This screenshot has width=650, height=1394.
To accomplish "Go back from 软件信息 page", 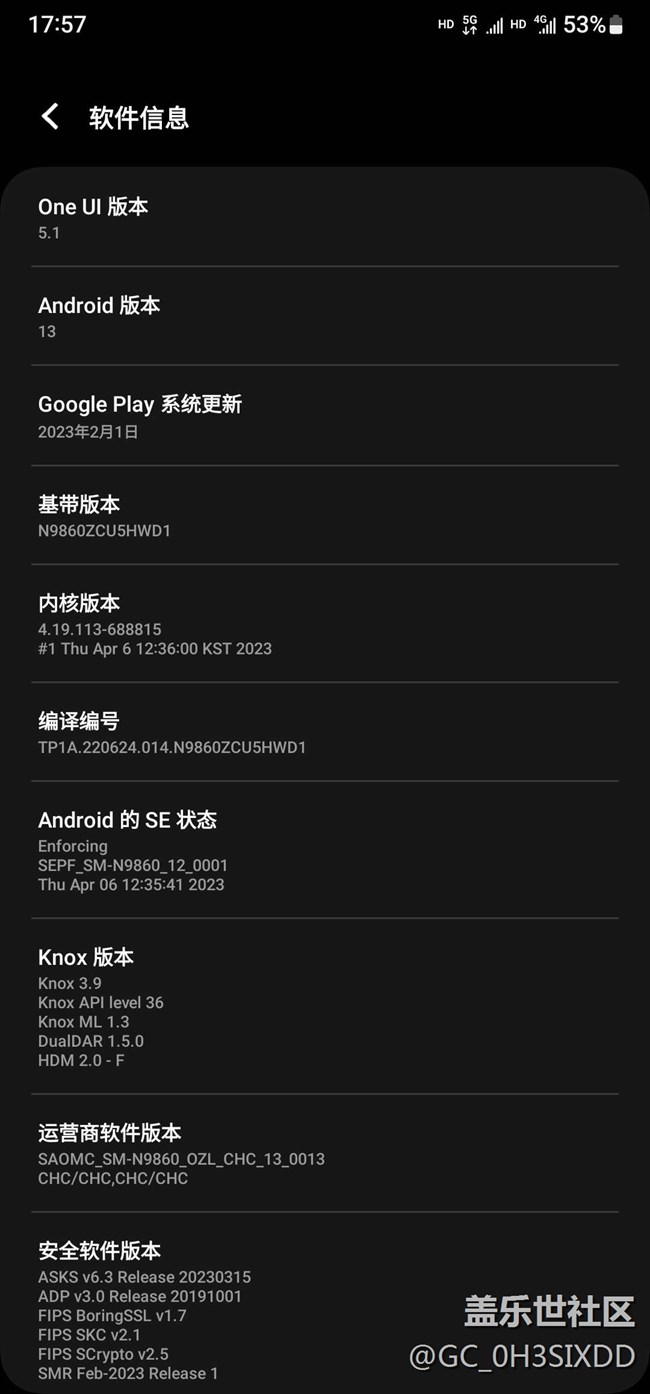I will click(50, 117).
